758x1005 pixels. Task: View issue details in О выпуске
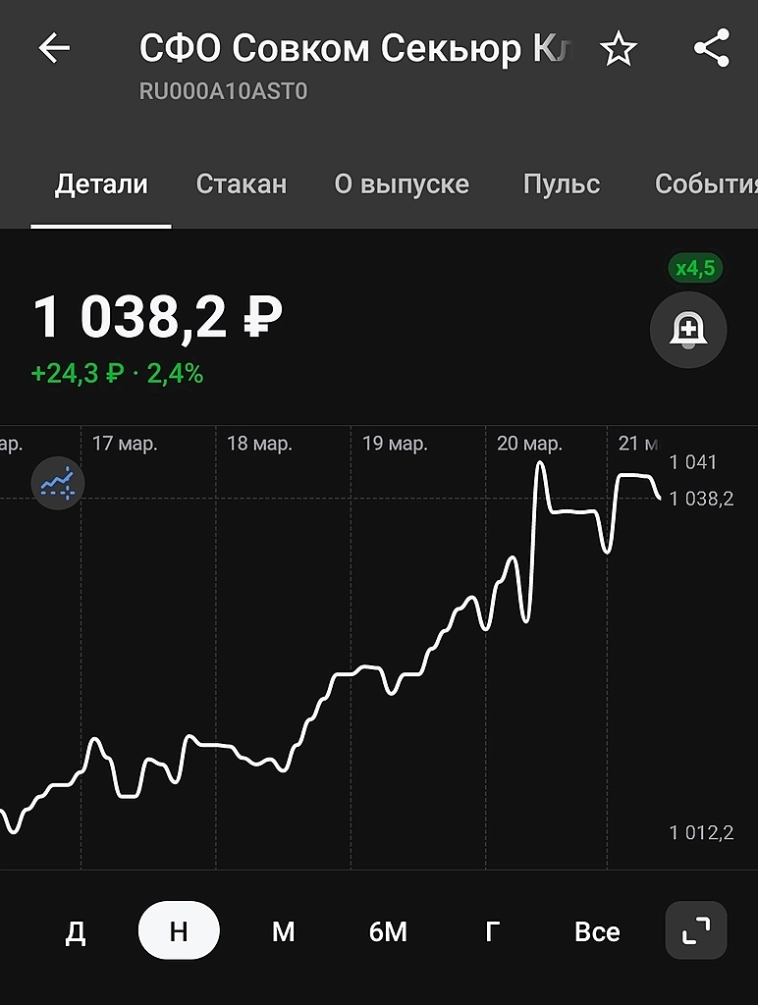[x=402, y=184]
